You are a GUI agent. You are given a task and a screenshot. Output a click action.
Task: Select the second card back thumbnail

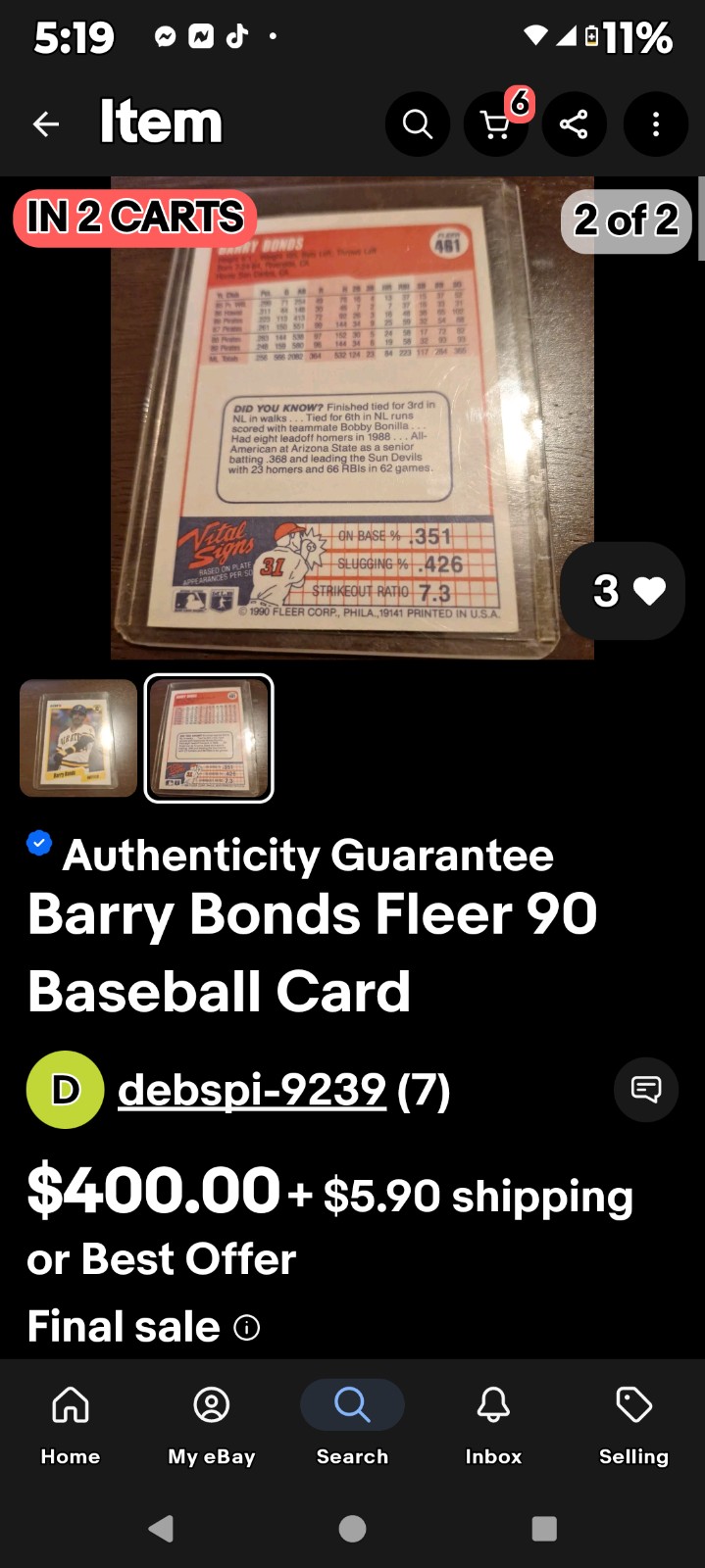[x=209, y=738]
